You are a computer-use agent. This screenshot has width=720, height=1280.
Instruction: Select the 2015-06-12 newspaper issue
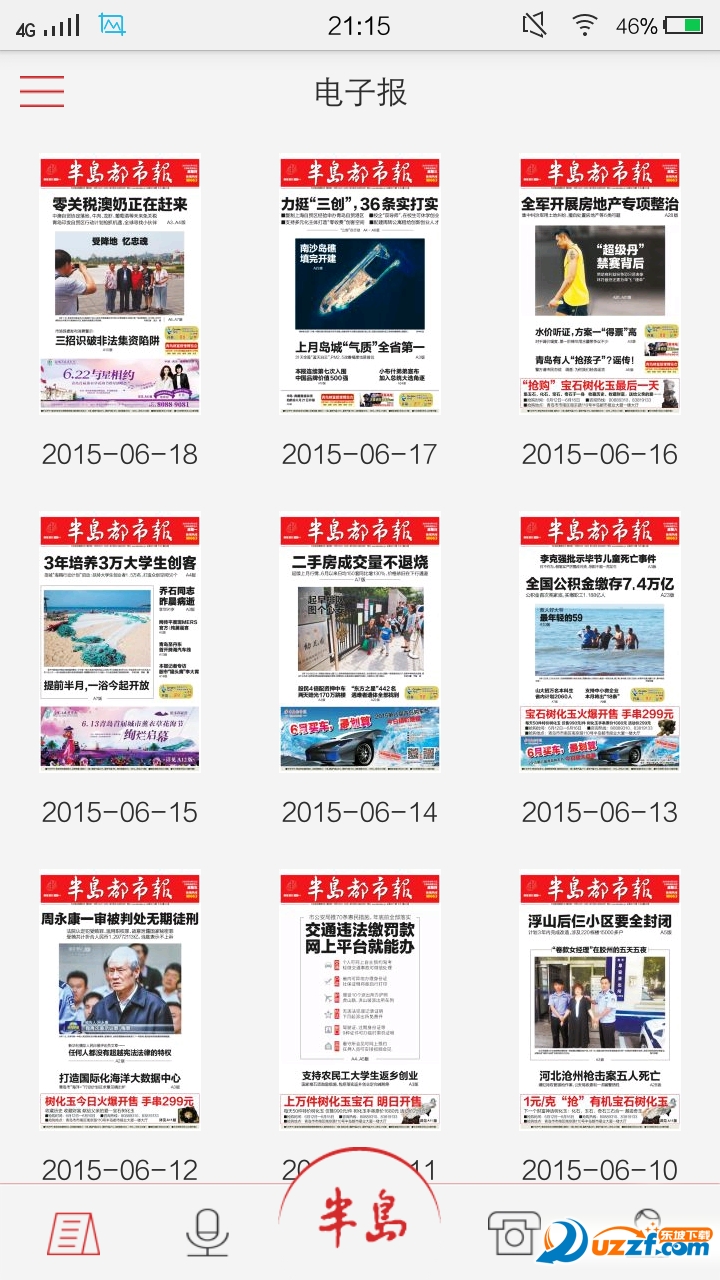pyautogui.click(x=120, y=1002)
